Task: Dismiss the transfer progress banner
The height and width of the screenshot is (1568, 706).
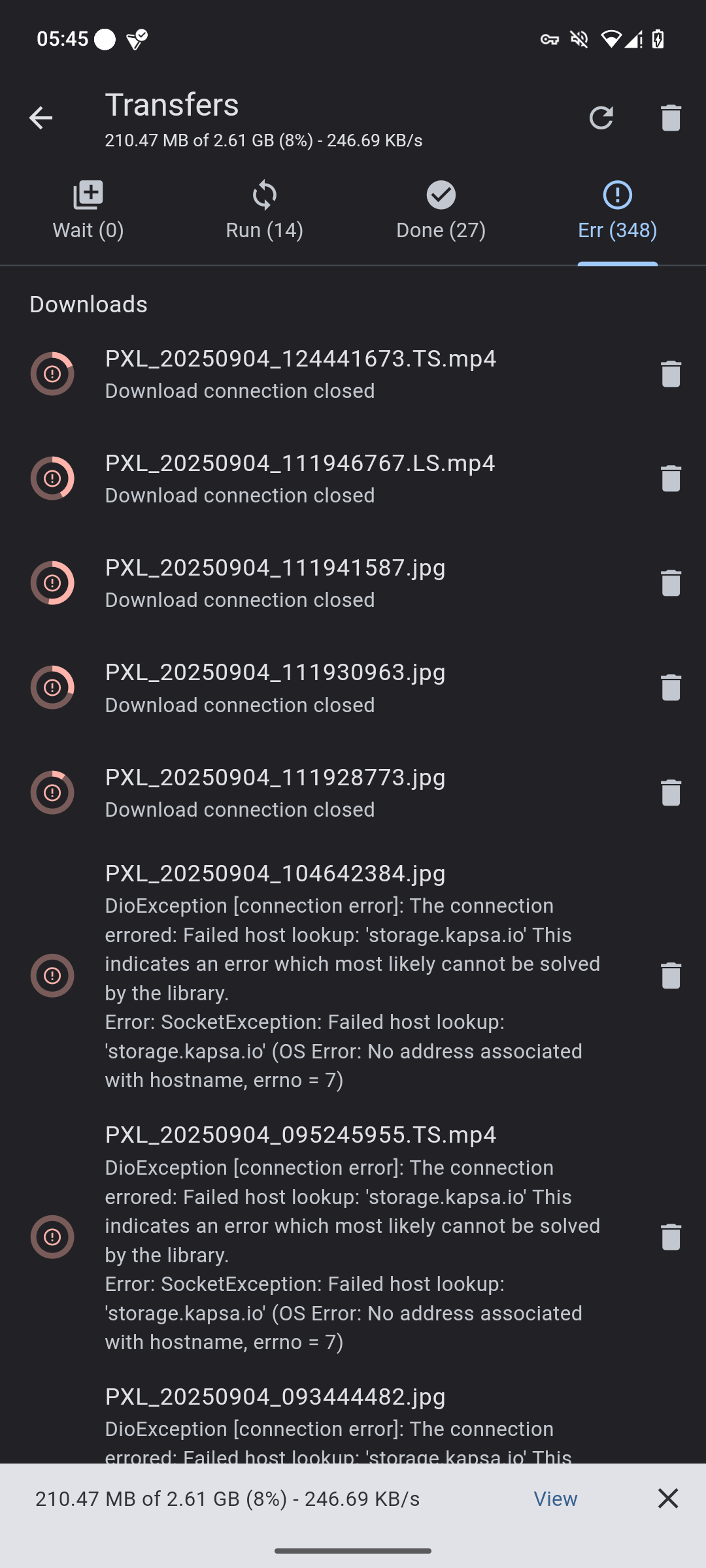Action: click(x=668, y=1499)
